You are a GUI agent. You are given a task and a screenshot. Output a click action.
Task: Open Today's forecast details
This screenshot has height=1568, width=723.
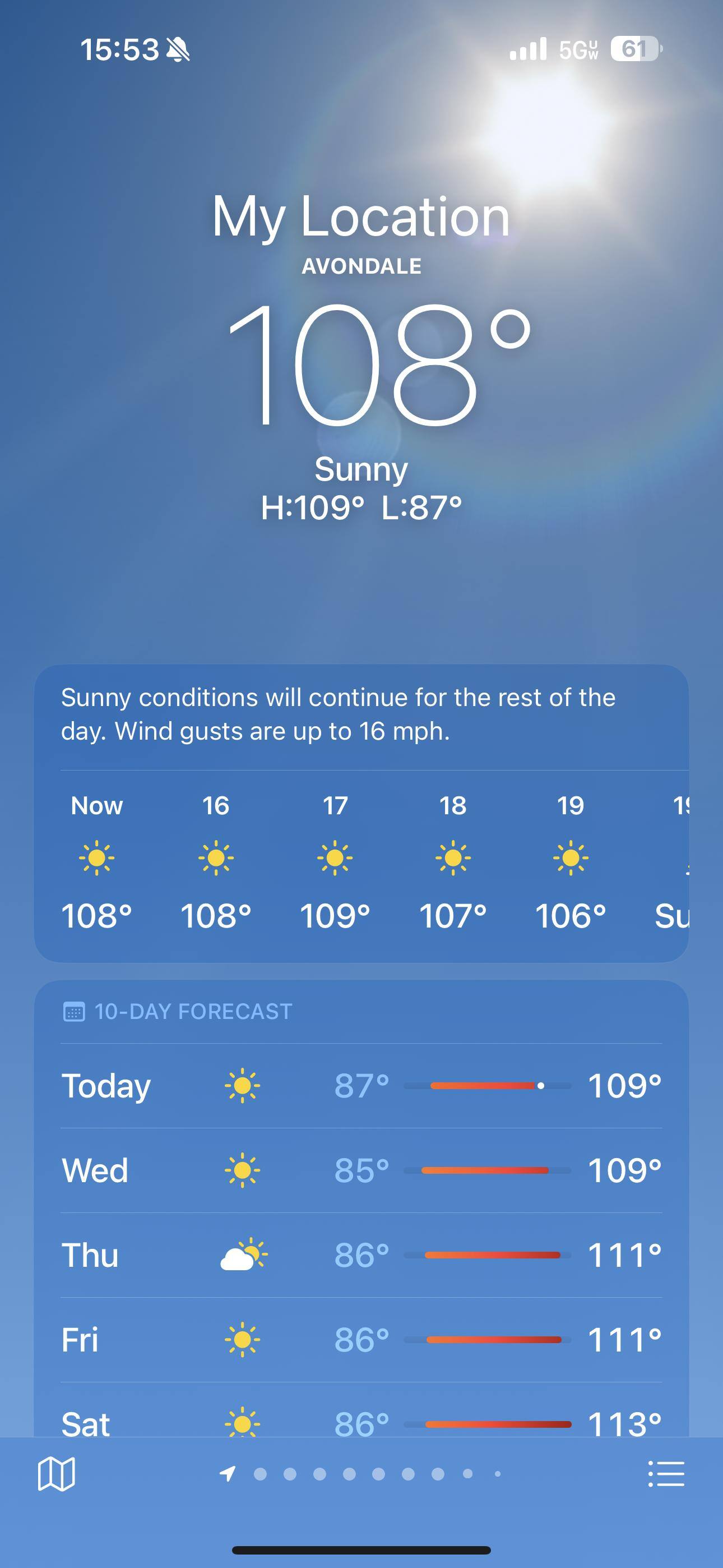pos(361,1085)
